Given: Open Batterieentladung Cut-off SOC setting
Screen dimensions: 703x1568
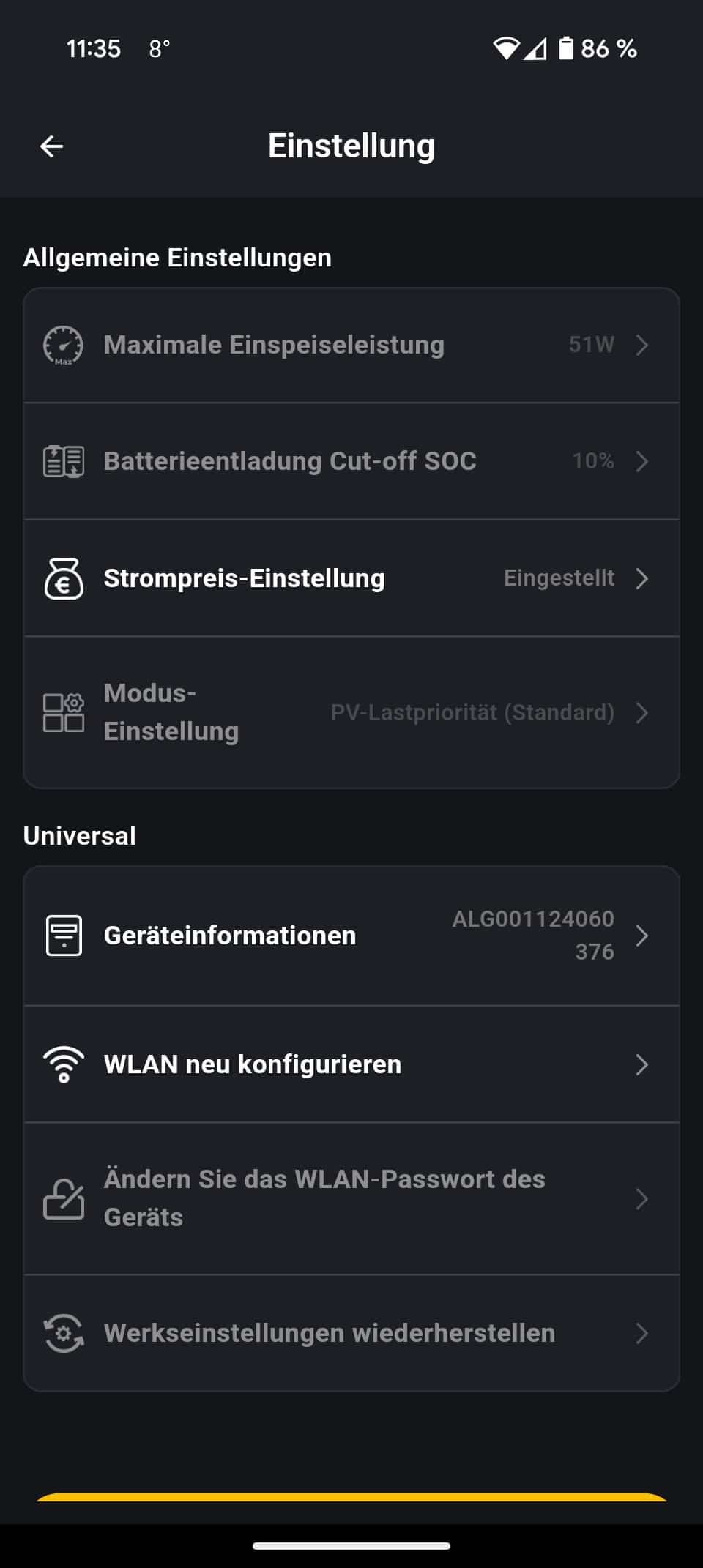Looking at the screenshot, I should coord(351,461).
